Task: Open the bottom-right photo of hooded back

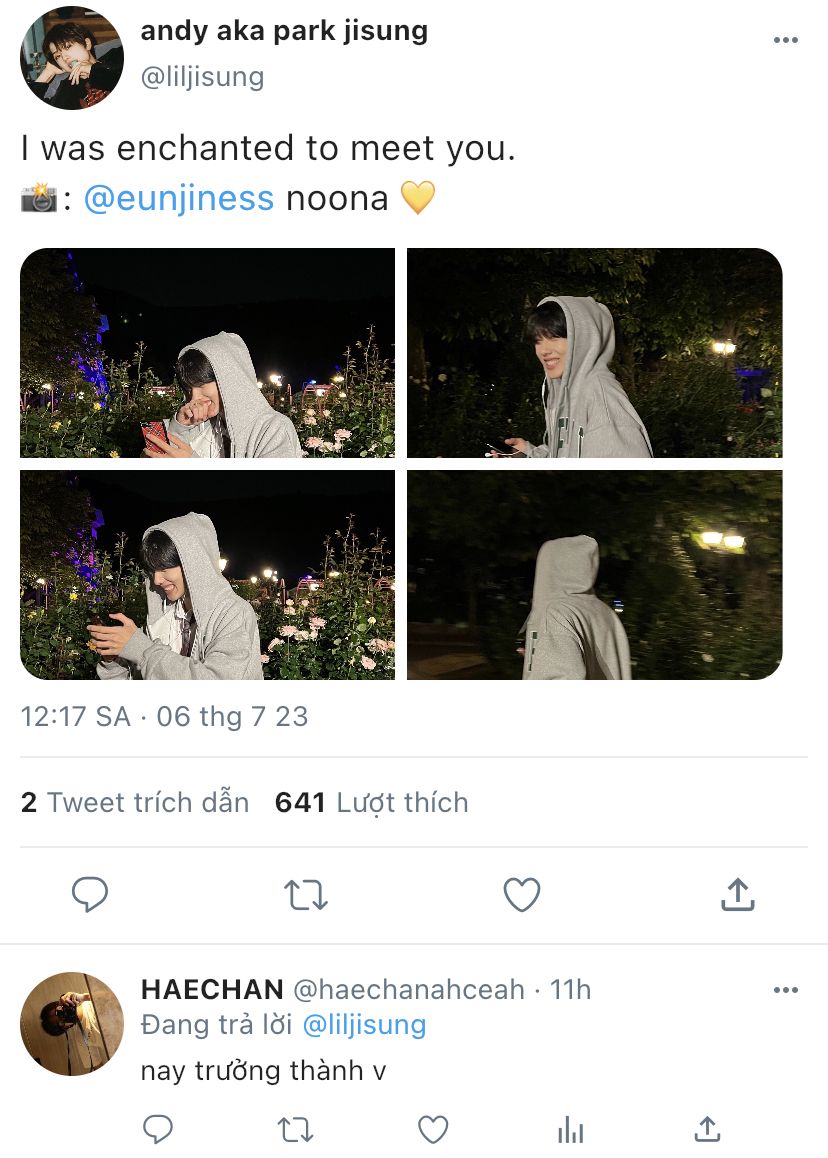Action: coord(594,575)
